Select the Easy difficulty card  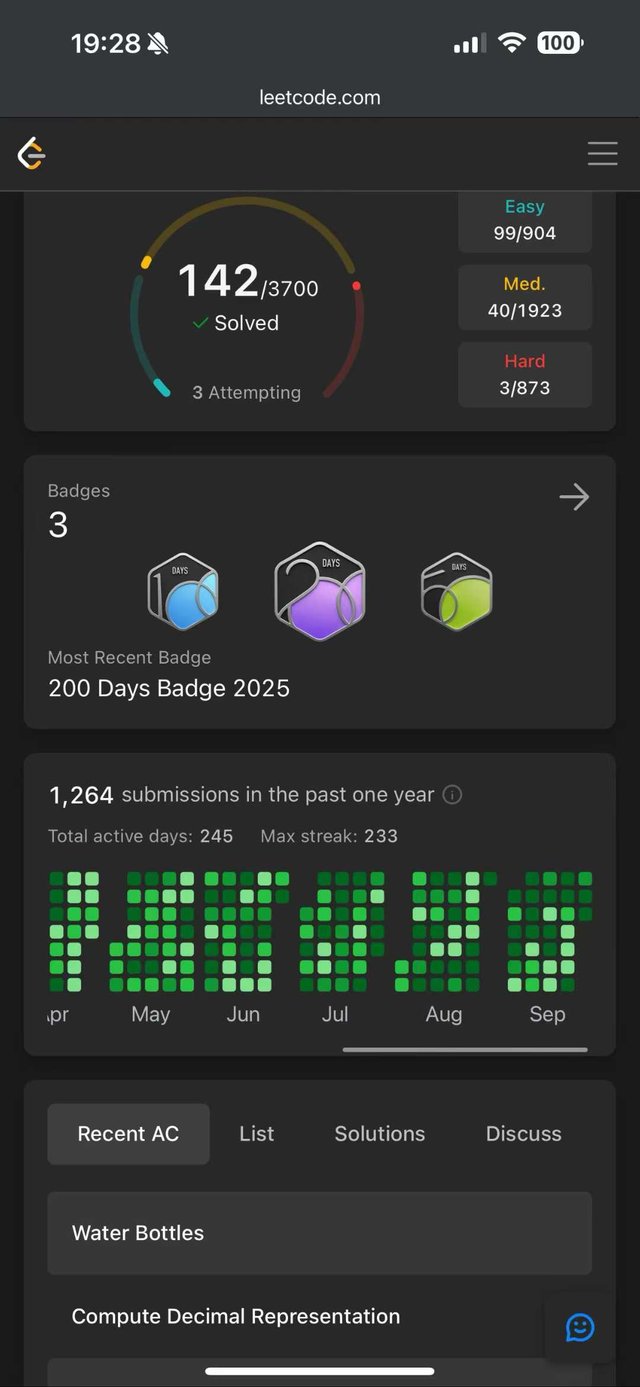525,220
